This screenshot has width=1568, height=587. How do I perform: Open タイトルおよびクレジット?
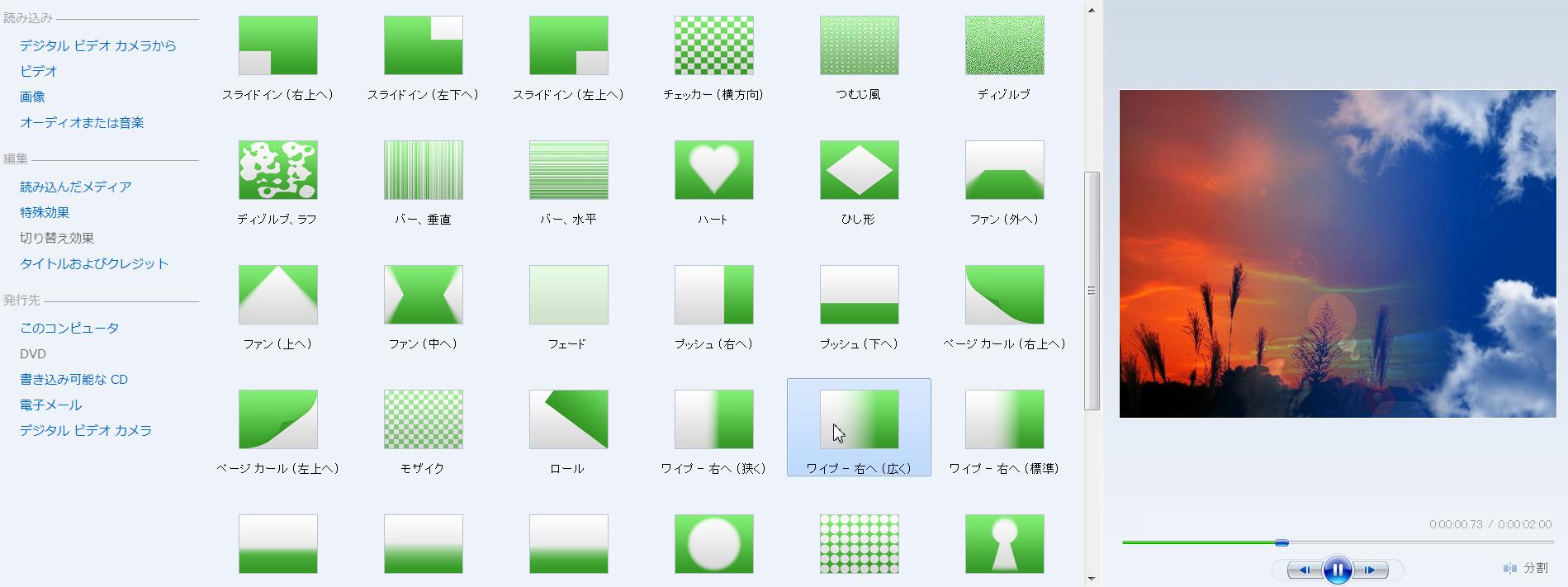(x=94, y=263)
